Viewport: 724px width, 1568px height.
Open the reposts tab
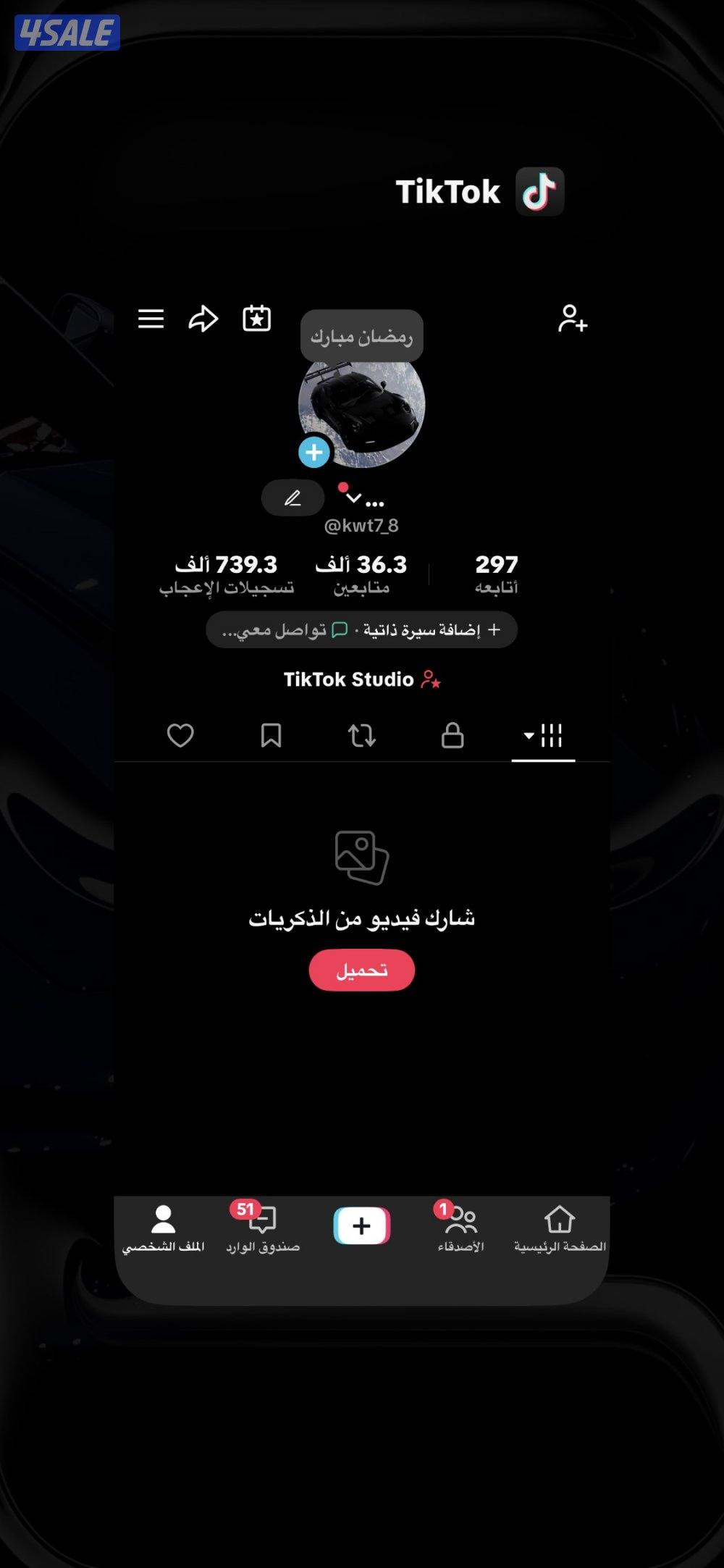[x=362, y=736]
